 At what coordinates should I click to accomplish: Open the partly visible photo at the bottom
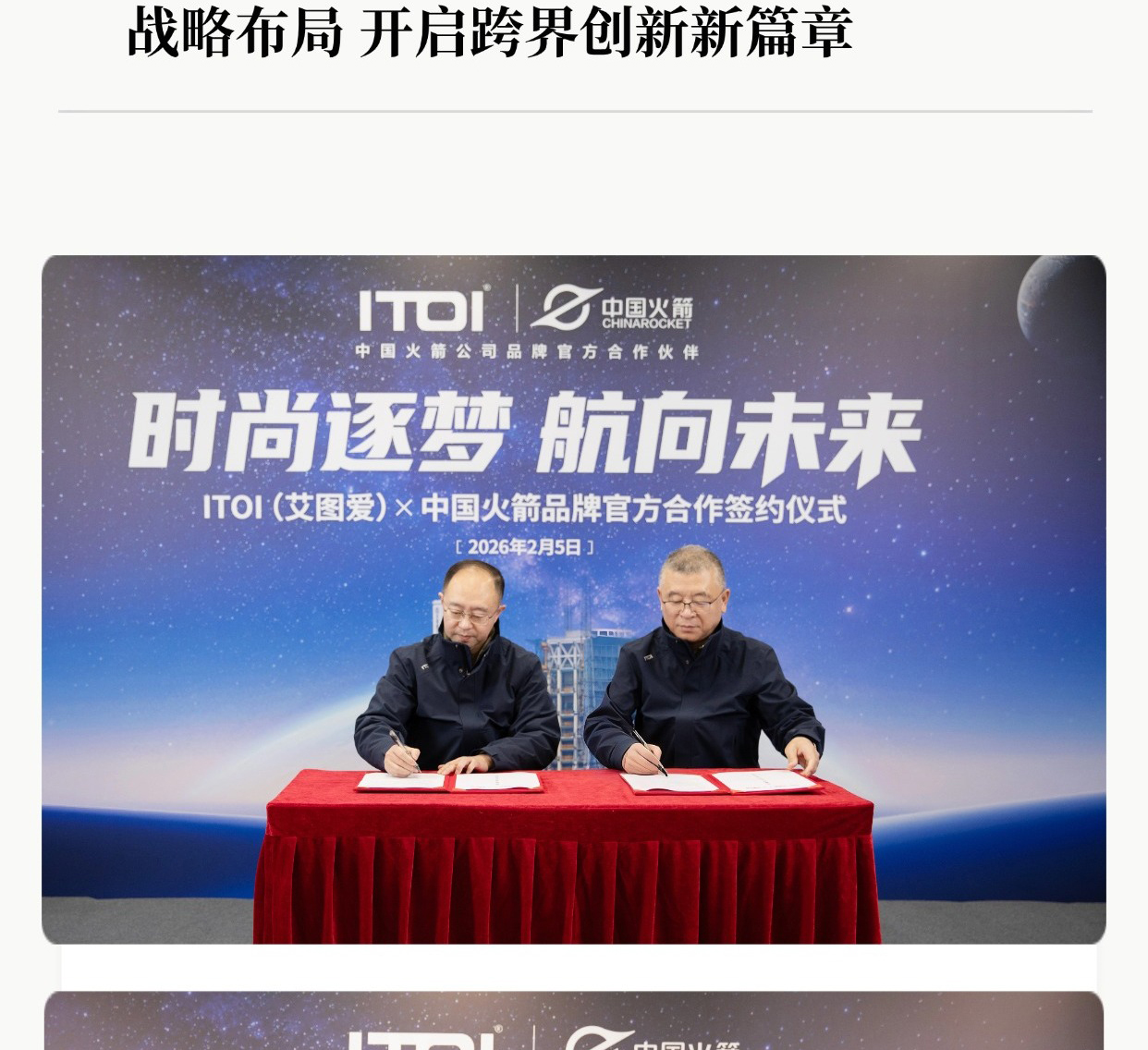pos(573,1021)
